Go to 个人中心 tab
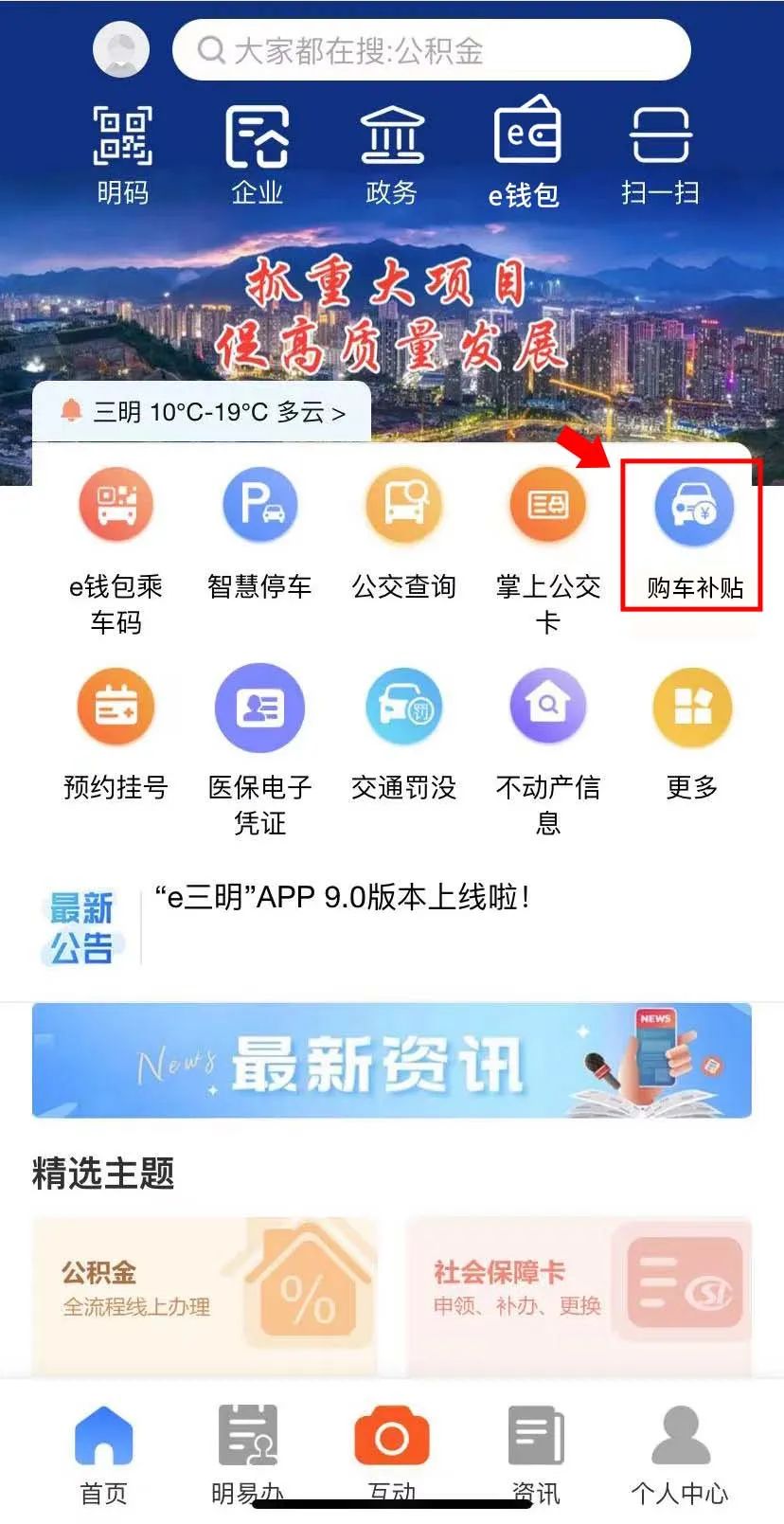Image resolution: width=784 pixels, height=1524 pixels. tap(680, 1455)
